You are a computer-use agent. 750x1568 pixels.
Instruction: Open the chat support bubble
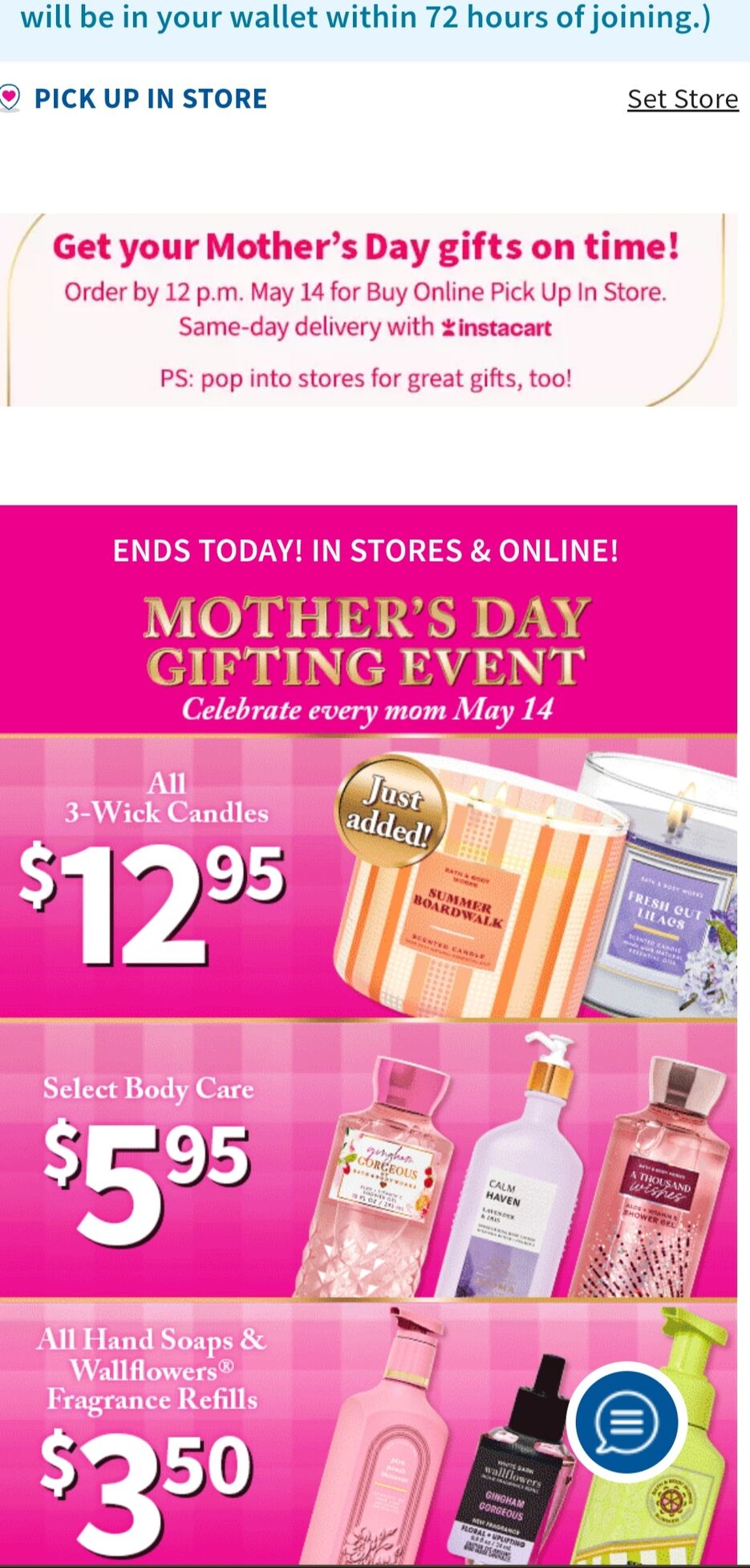626,1421
